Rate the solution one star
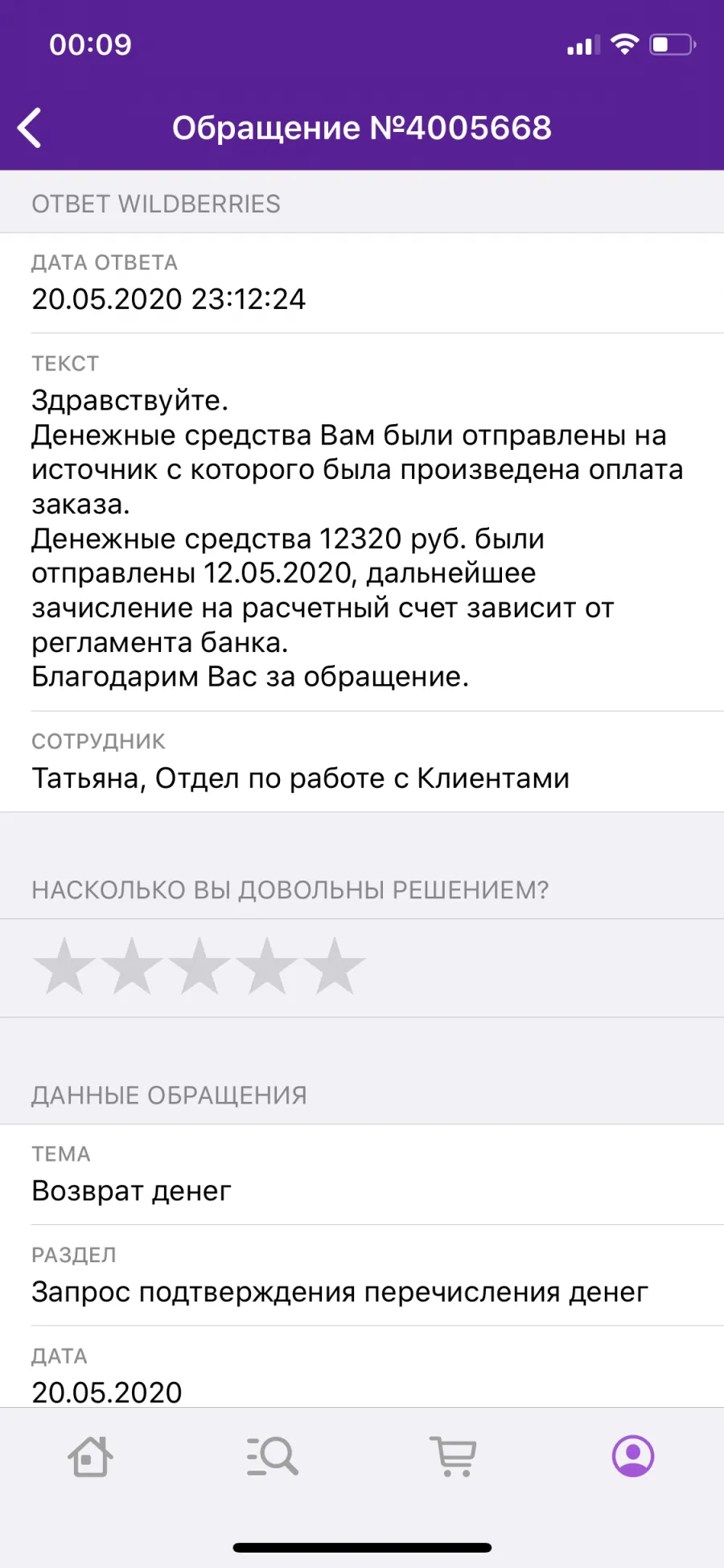Image resolution: width=724 pixels, height=1568 pixels. point(64,966)
